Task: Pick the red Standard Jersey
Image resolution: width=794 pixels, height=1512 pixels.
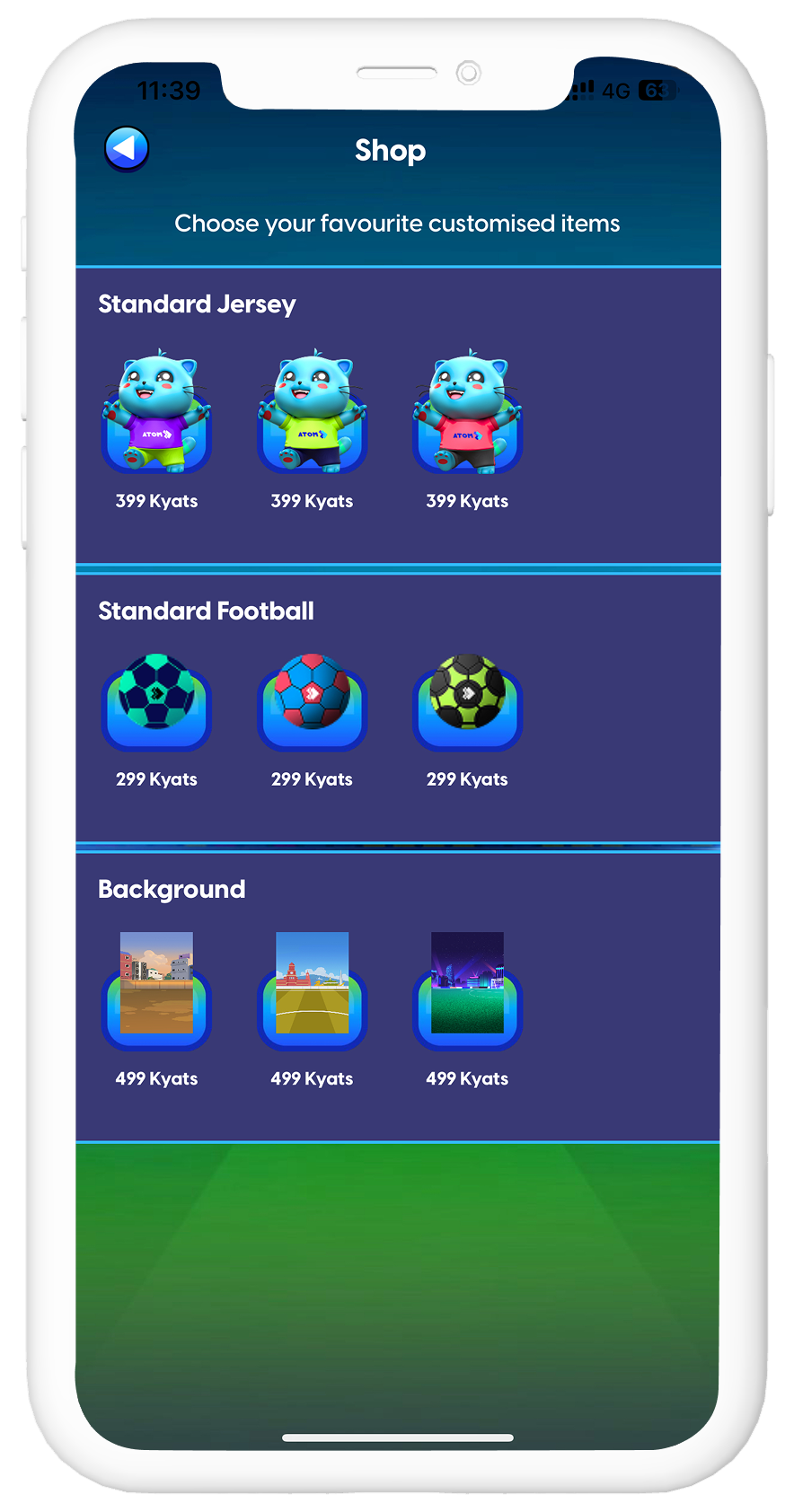Action: [467, 415]
